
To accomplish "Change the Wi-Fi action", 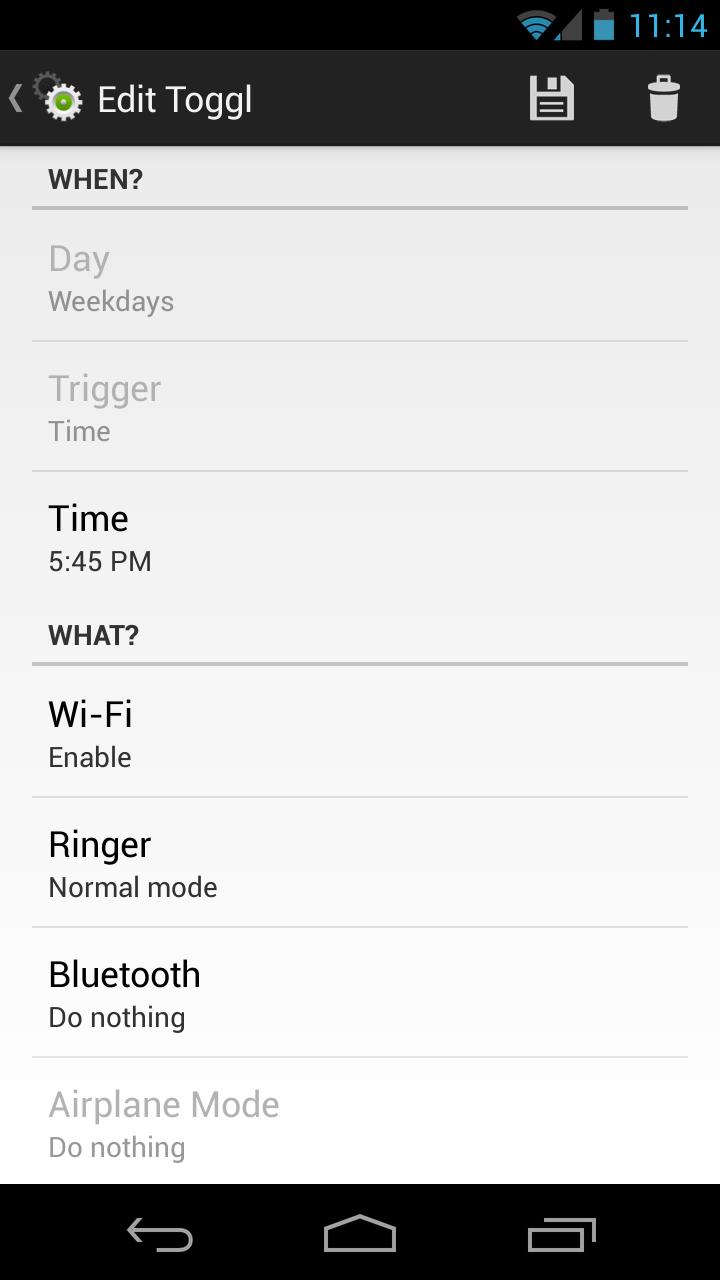I will click(x=360, y=733).
